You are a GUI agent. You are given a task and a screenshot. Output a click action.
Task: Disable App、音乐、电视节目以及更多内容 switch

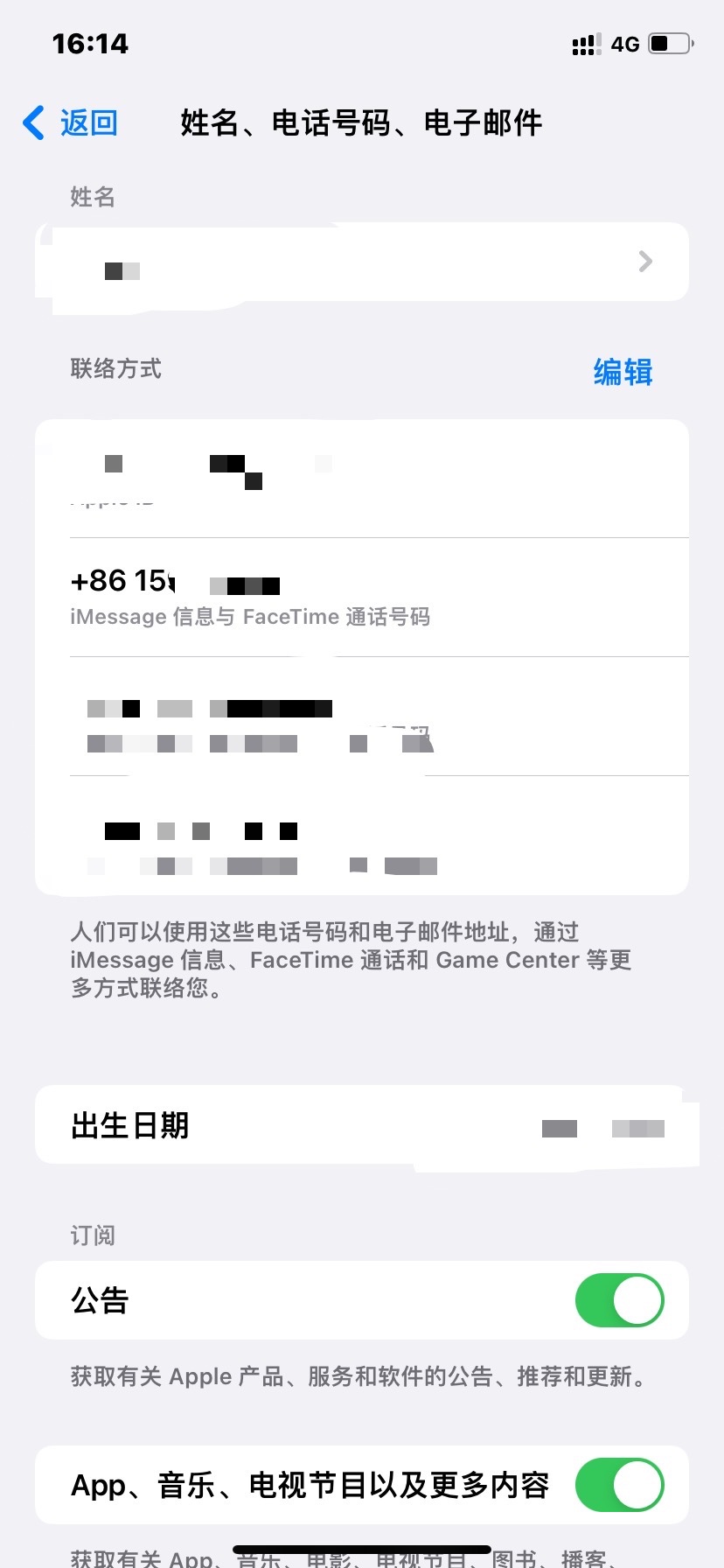(x=619, y=1485)
